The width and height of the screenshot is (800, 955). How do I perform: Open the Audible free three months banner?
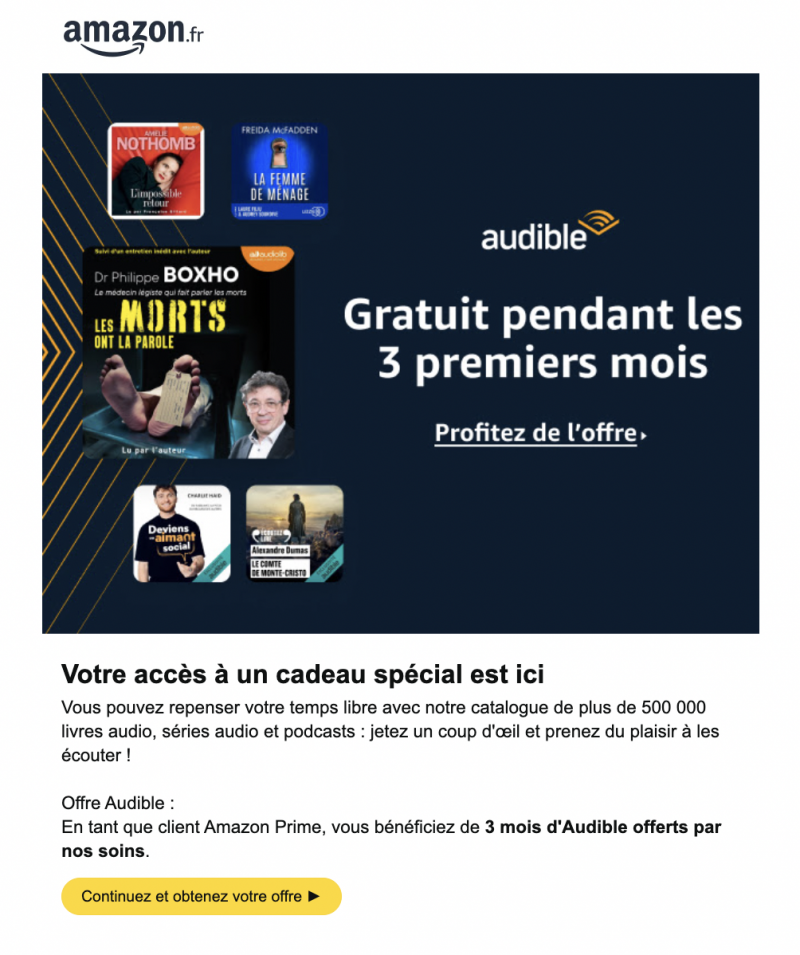tap(400, 353)
